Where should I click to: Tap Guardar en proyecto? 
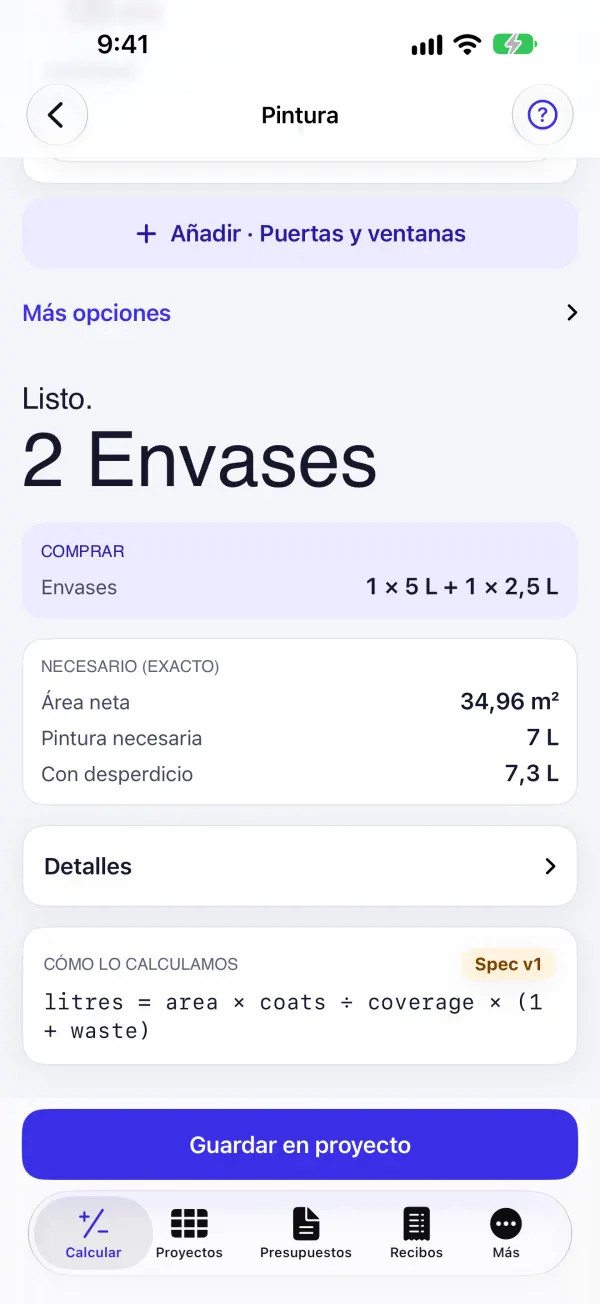pyautogui.click(x=300, y=1145)
